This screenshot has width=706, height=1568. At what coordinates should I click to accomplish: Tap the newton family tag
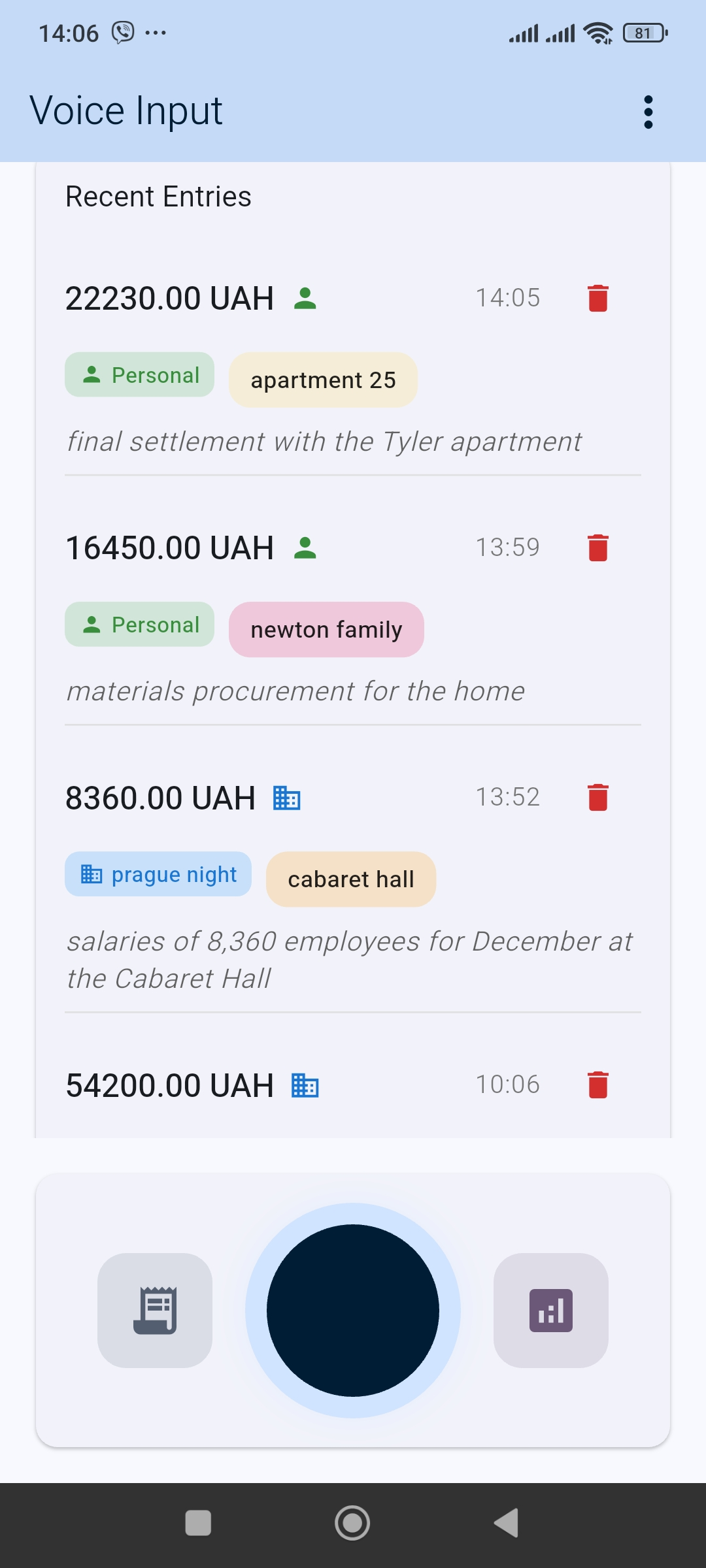[326, 629]
